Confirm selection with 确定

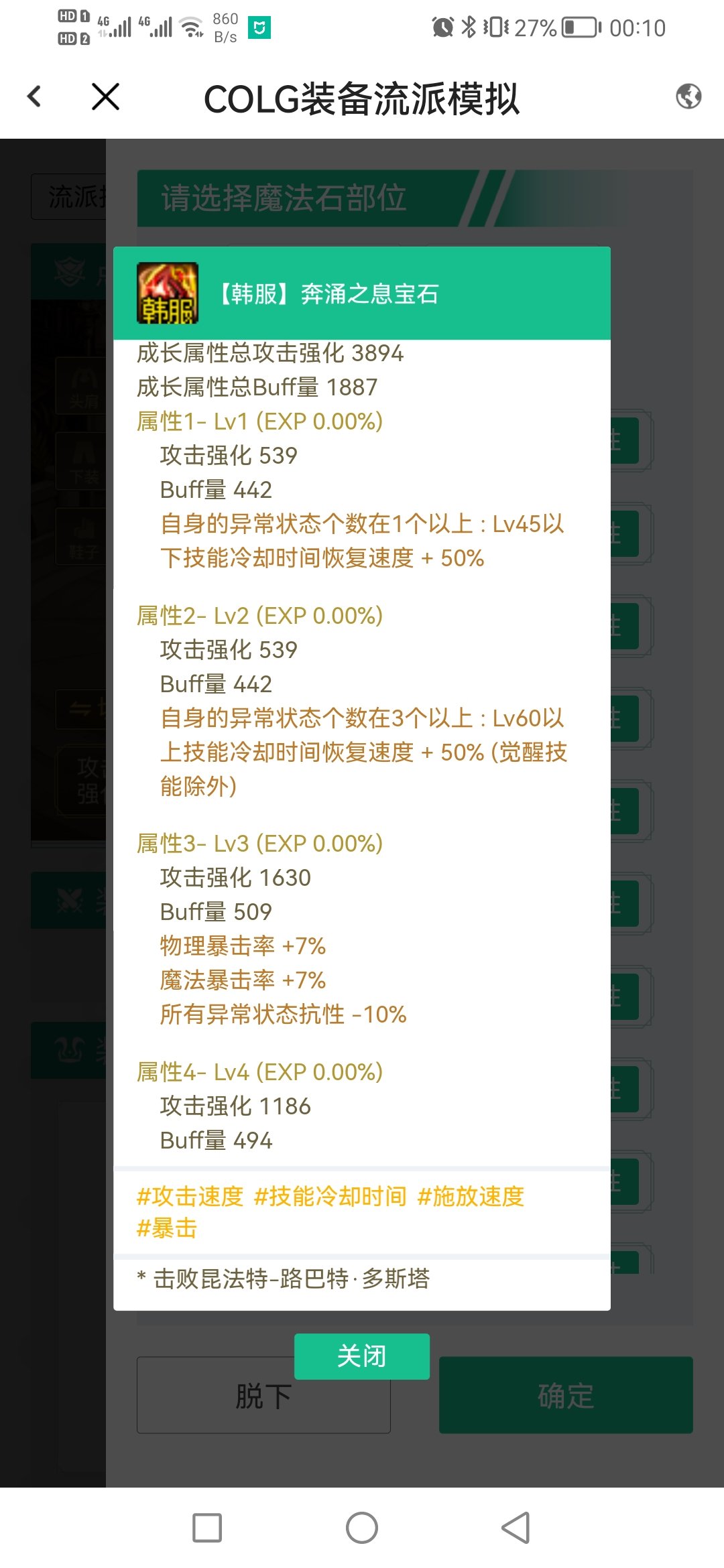[x=566, y=1395]
